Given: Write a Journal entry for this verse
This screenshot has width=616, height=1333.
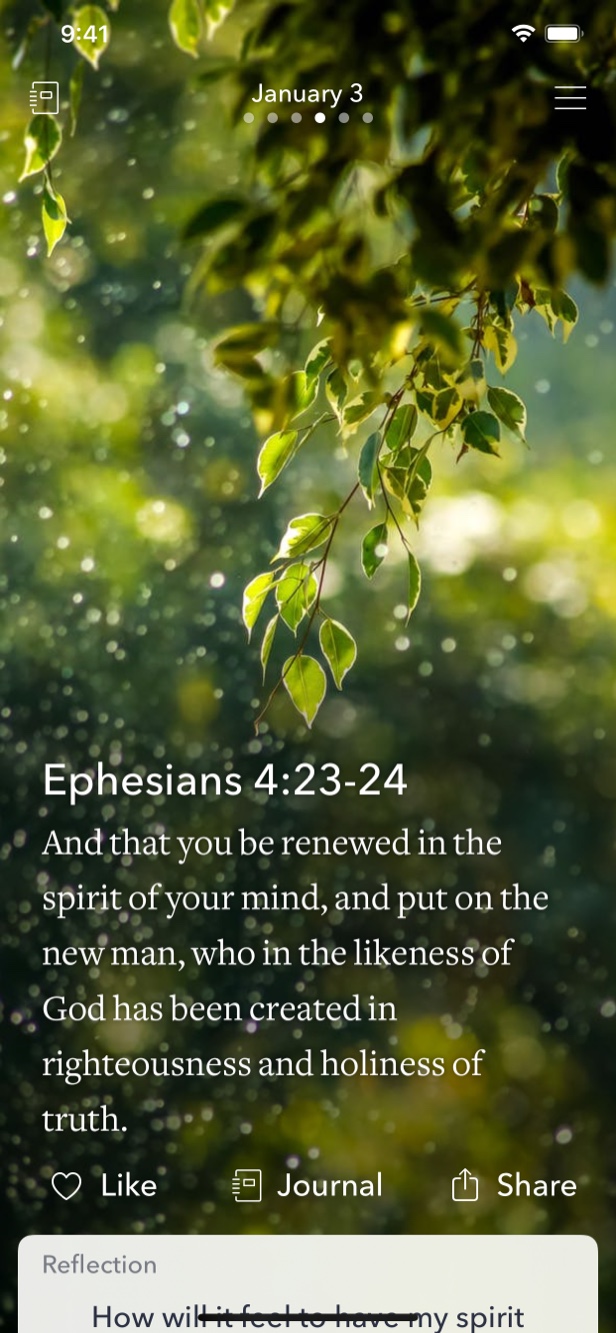Looking at the screenshot, I should click(x=307, y=1186).
